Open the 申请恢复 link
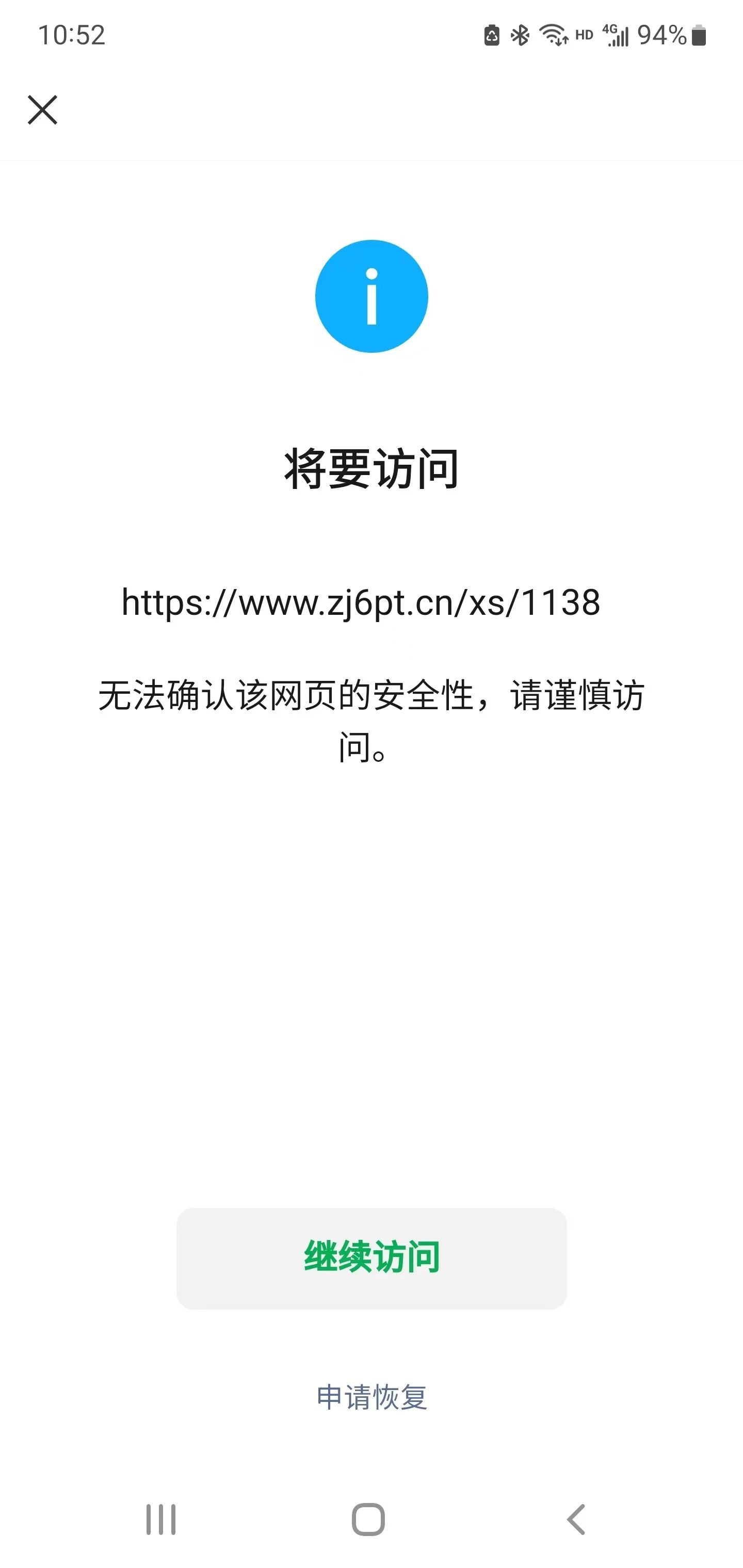This screenshot has width=743, height=1568. tap(372, 1397)
